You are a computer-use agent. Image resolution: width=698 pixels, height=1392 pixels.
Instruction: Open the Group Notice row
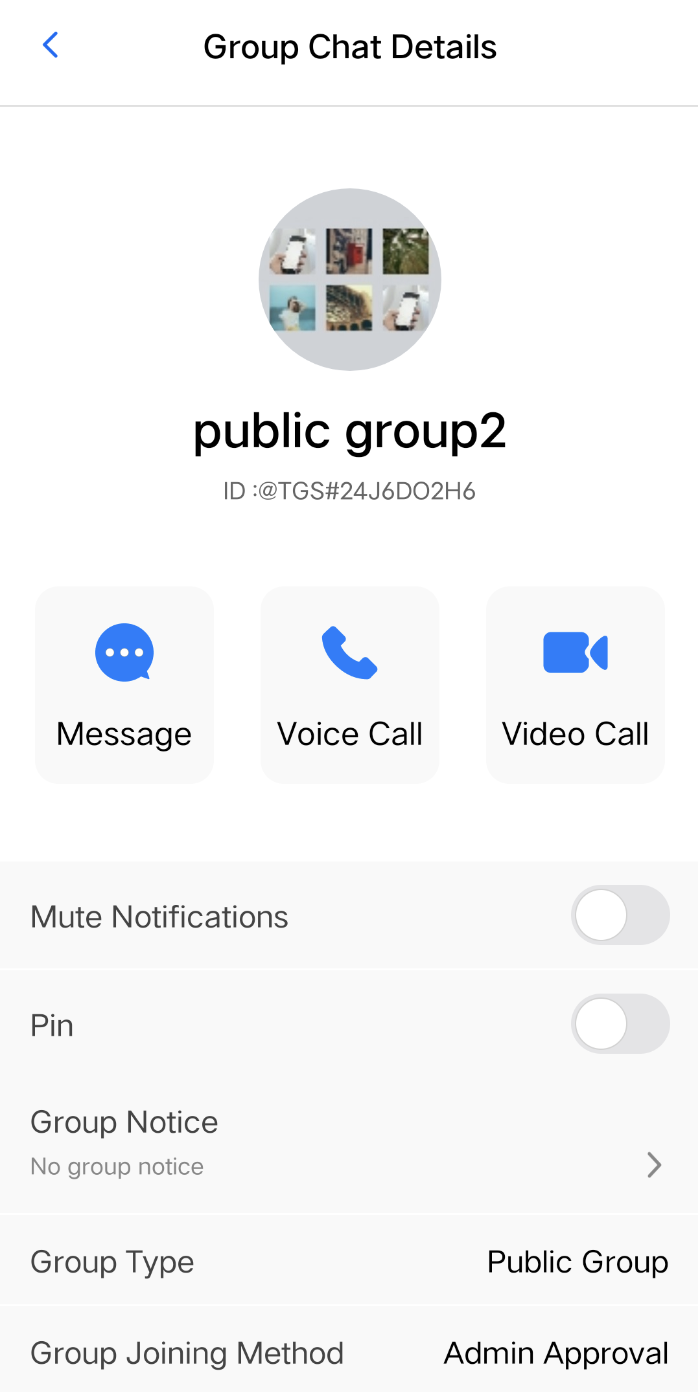(x=349, y=1142)
